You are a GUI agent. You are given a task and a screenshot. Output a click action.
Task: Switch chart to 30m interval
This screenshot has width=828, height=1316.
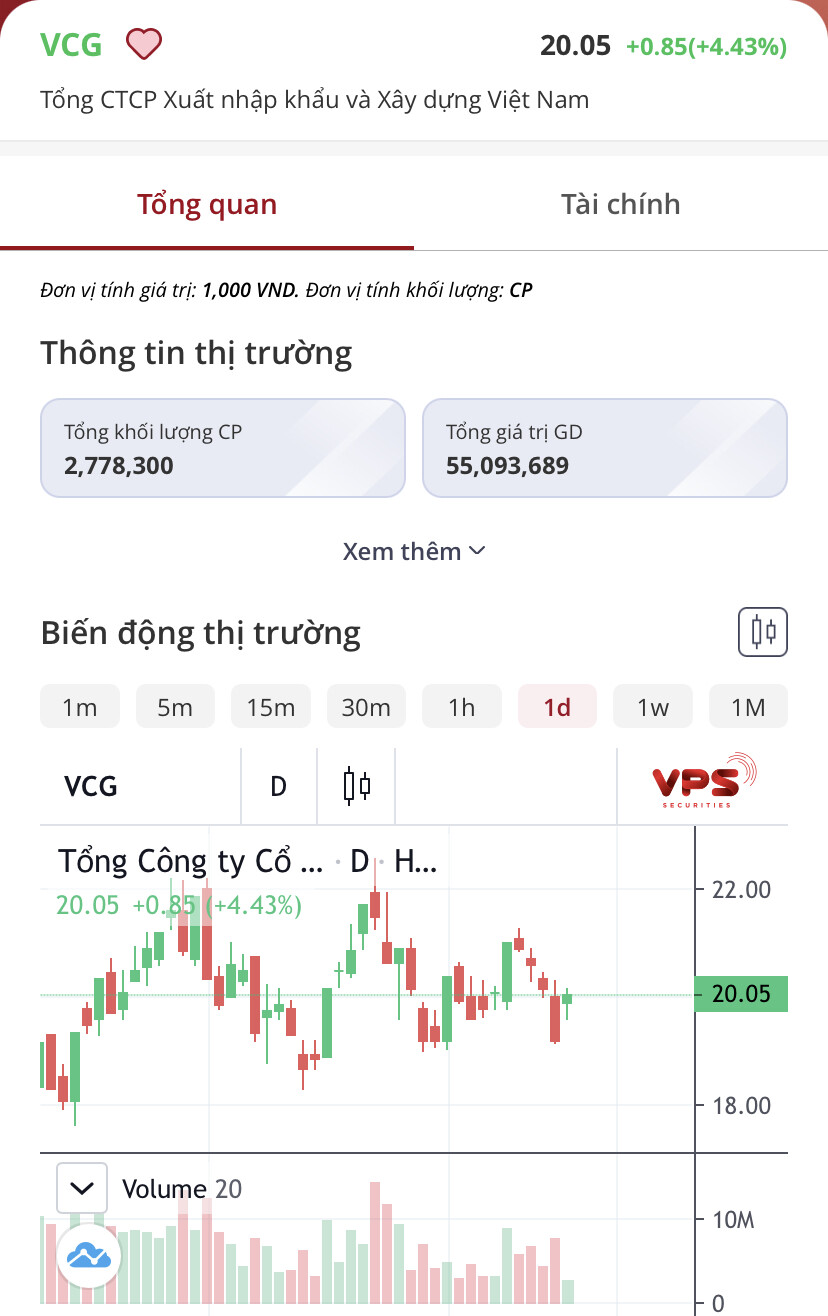click(x=366, y=707)
